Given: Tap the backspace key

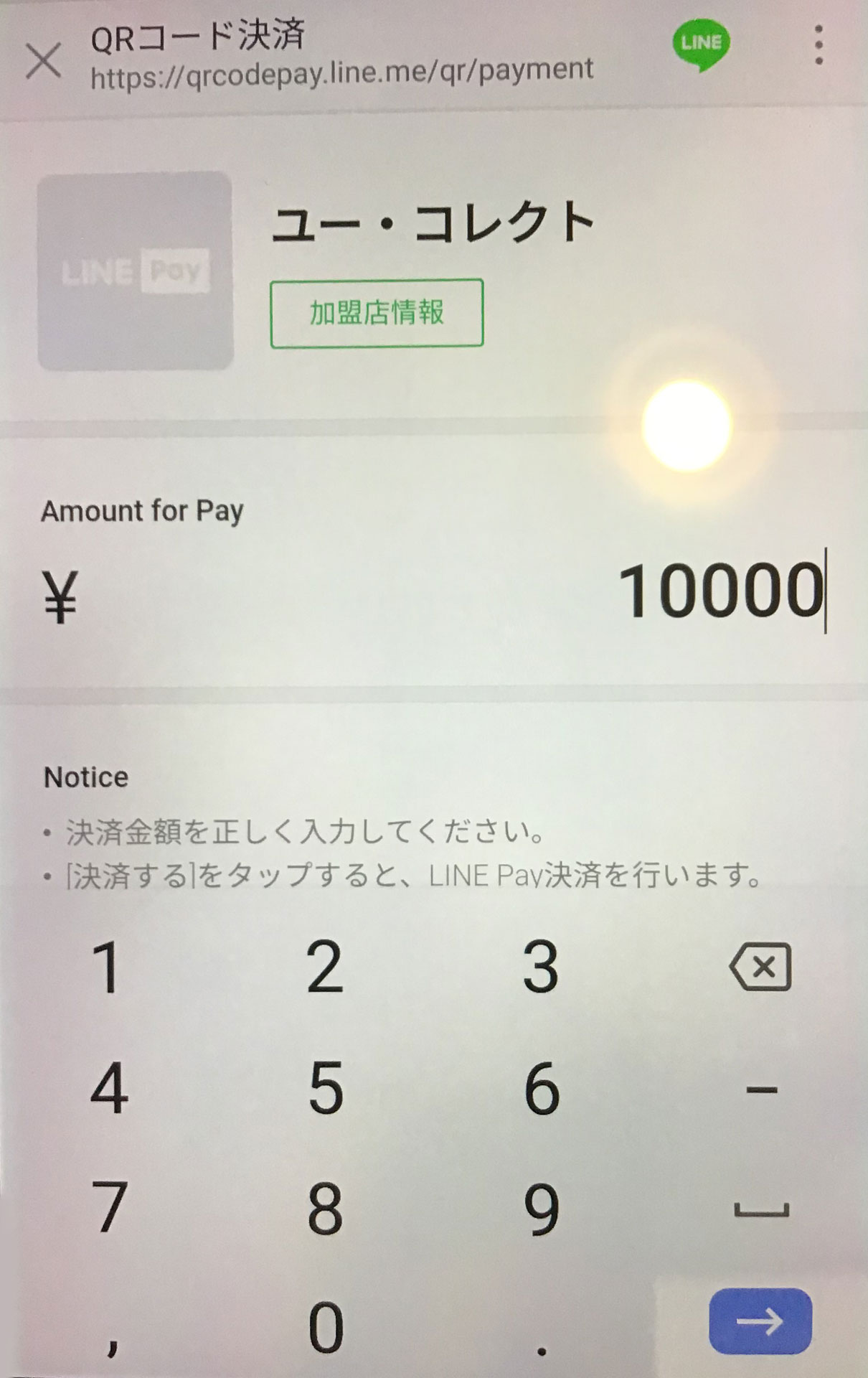Looking at the screenshot, I should click(x=760, y=967).
